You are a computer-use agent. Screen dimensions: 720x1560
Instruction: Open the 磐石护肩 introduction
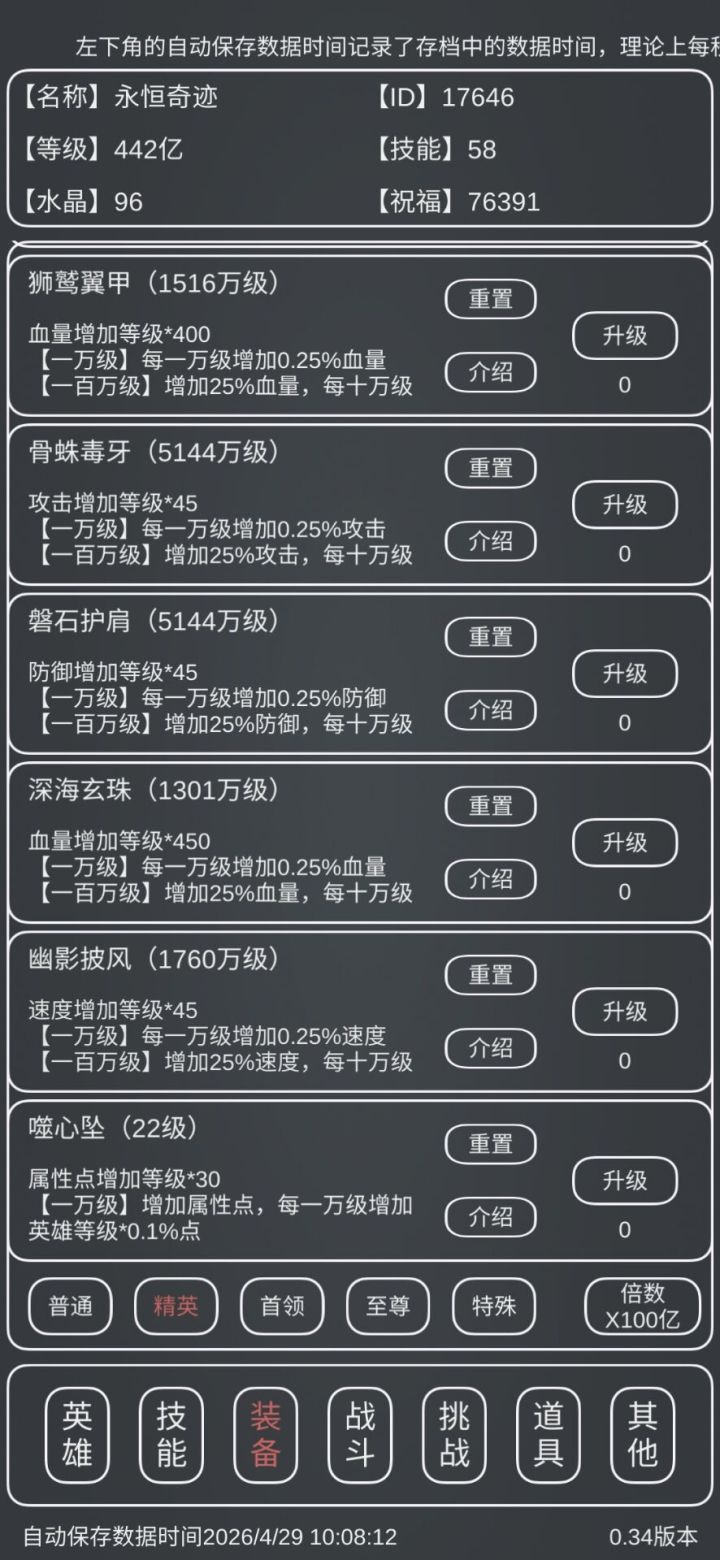click(x=490, y=711)
